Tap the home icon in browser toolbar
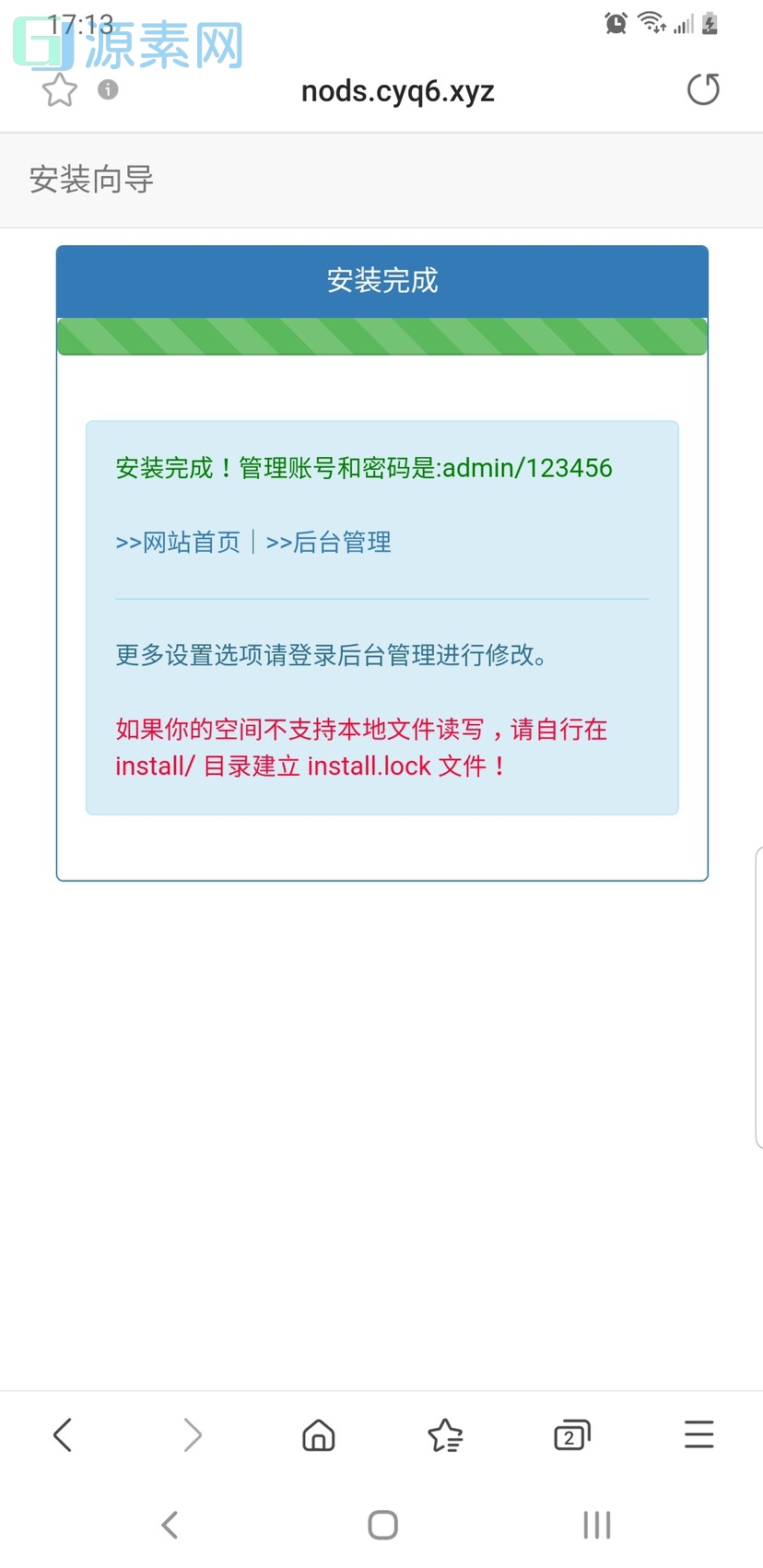The width and height of the screenshot is (763, 1568). (318, 1434)
